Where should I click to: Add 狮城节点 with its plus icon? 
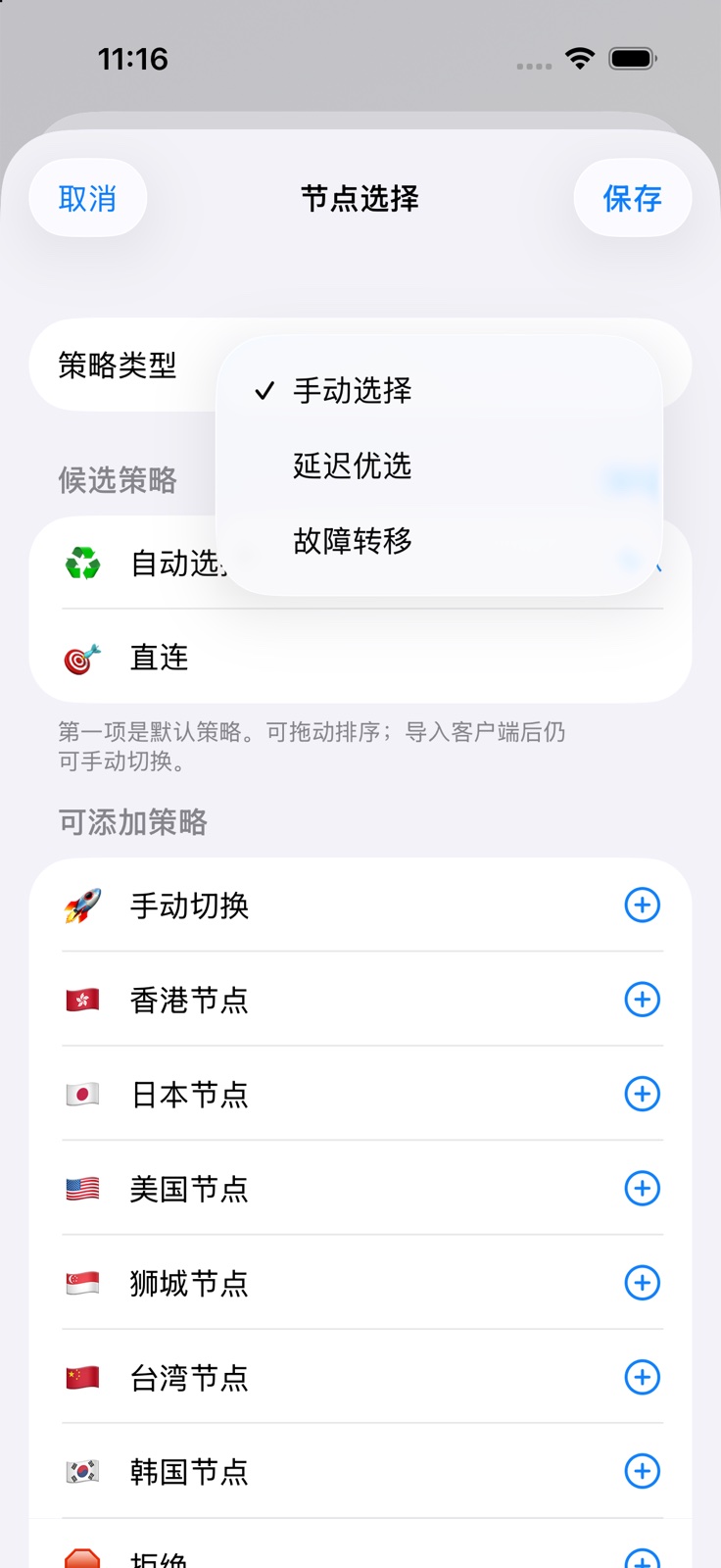point(642,1282)
